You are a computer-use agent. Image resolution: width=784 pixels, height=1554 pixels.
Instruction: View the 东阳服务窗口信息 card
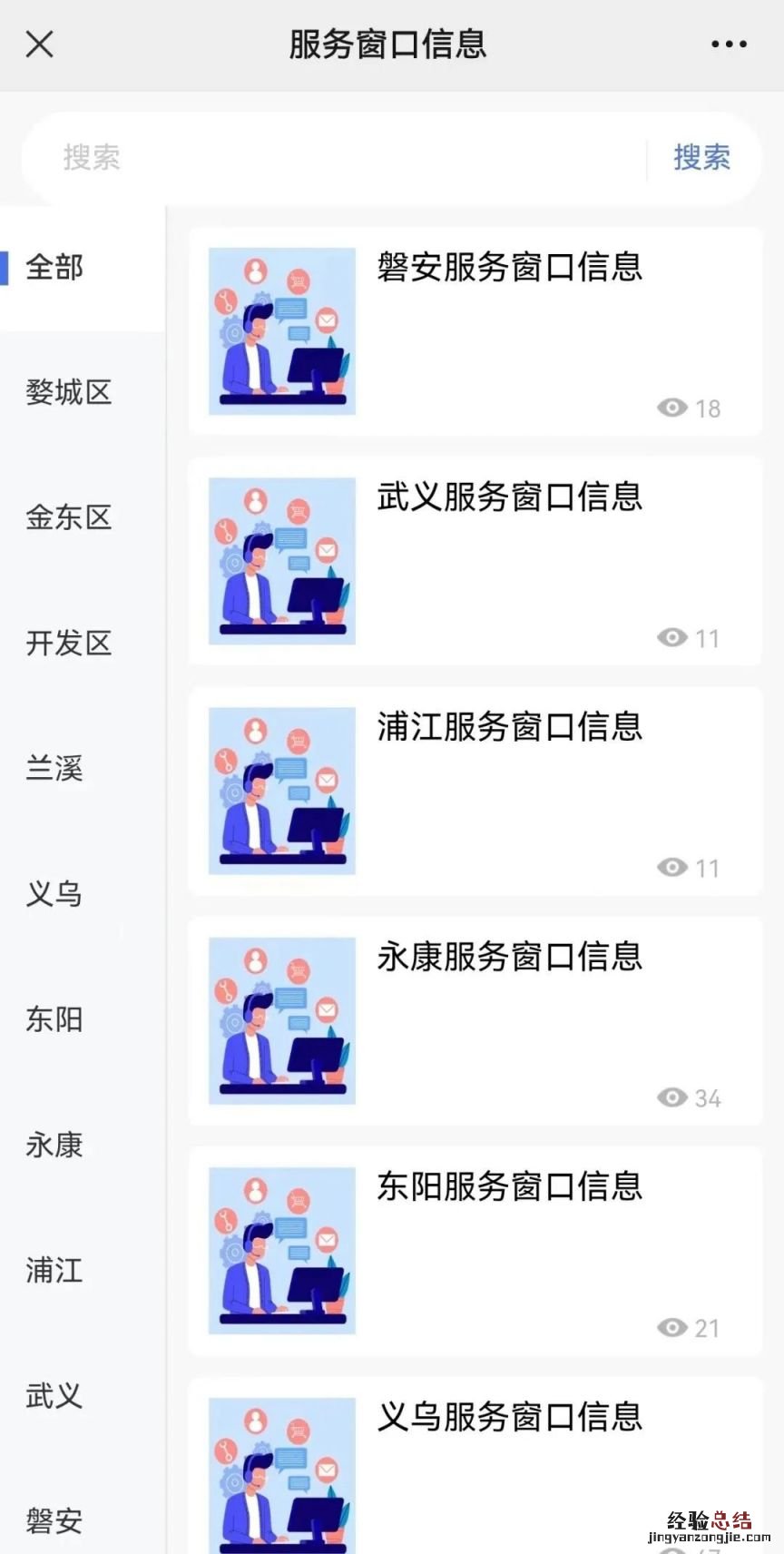click(x=510, y=1186)
